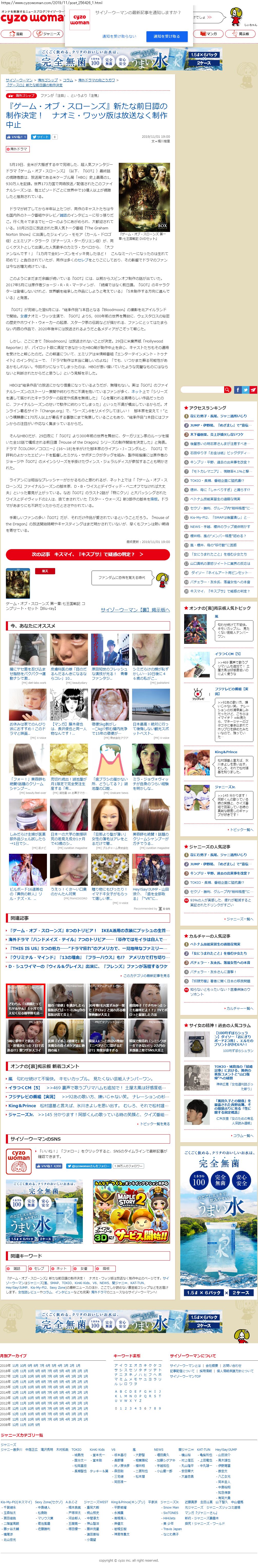Switch to the マンガ category tab
Screen dimensions: 258x1568
(x=209, y=34)
